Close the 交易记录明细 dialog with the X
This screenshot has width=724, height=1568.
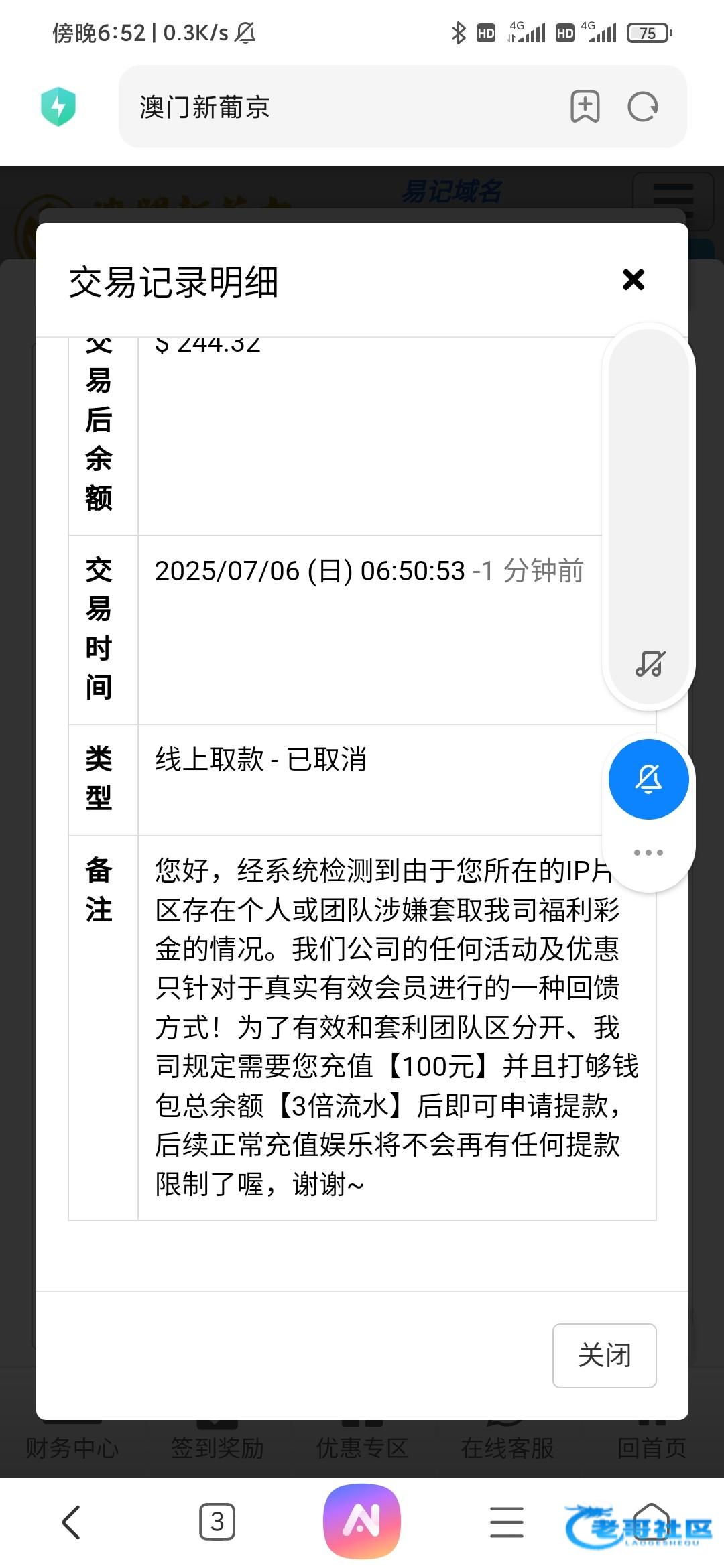[x=633, y=279]
